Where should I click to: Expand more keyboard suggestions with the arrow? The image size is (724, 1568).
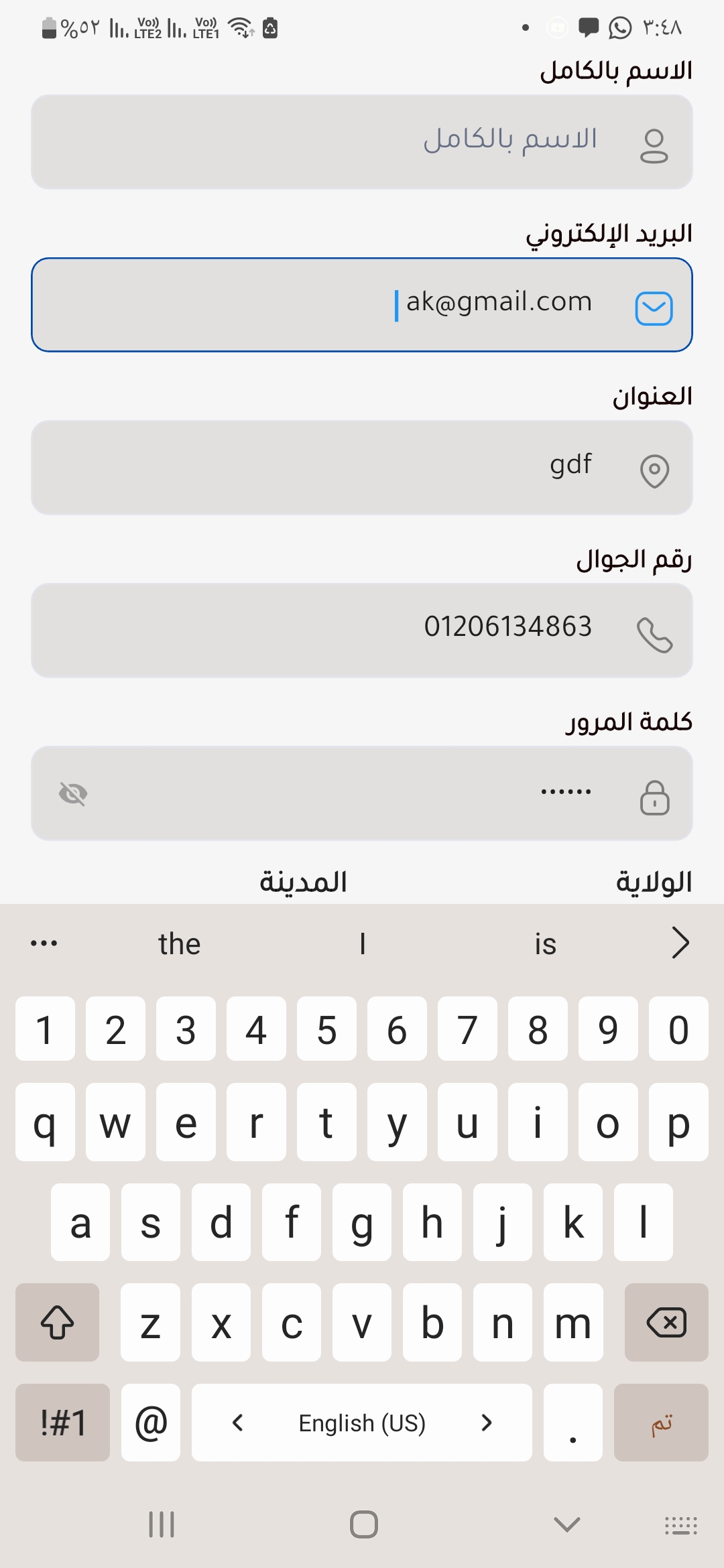pos(680,943)
